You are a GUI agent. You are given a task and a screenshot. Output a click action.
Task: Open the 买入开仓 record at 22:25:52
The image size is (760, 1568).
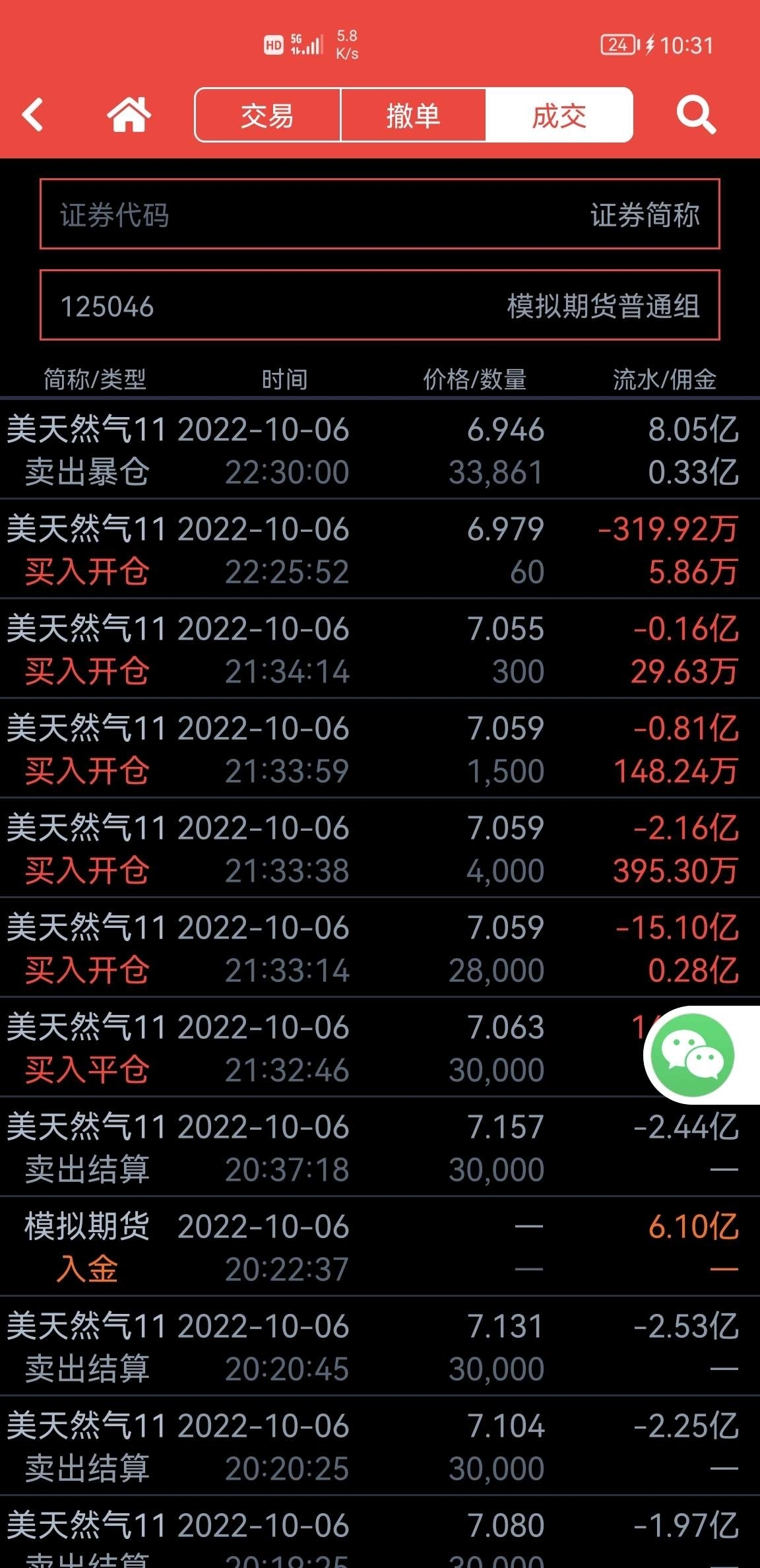point(380,549)
